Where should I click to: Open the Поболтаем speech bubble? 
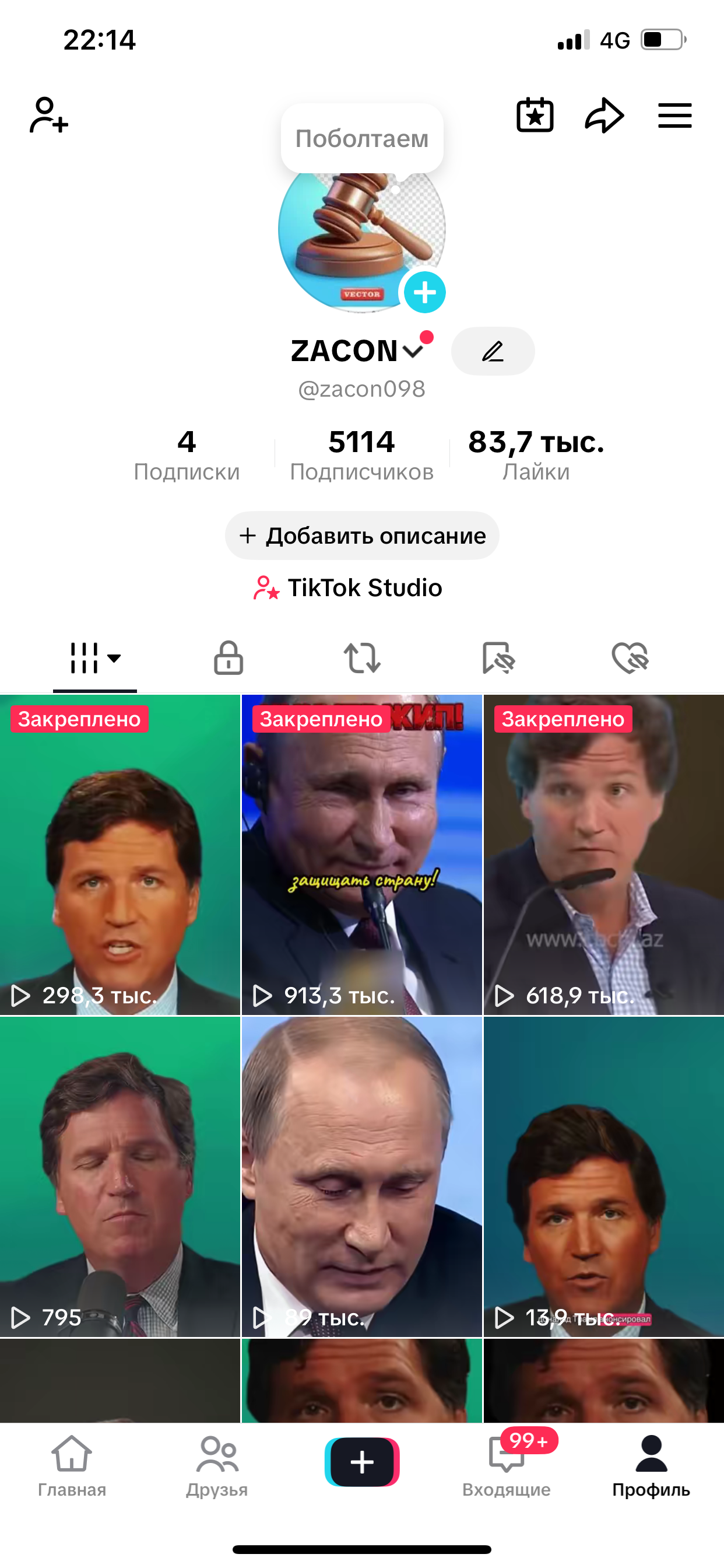click(361, 139)
